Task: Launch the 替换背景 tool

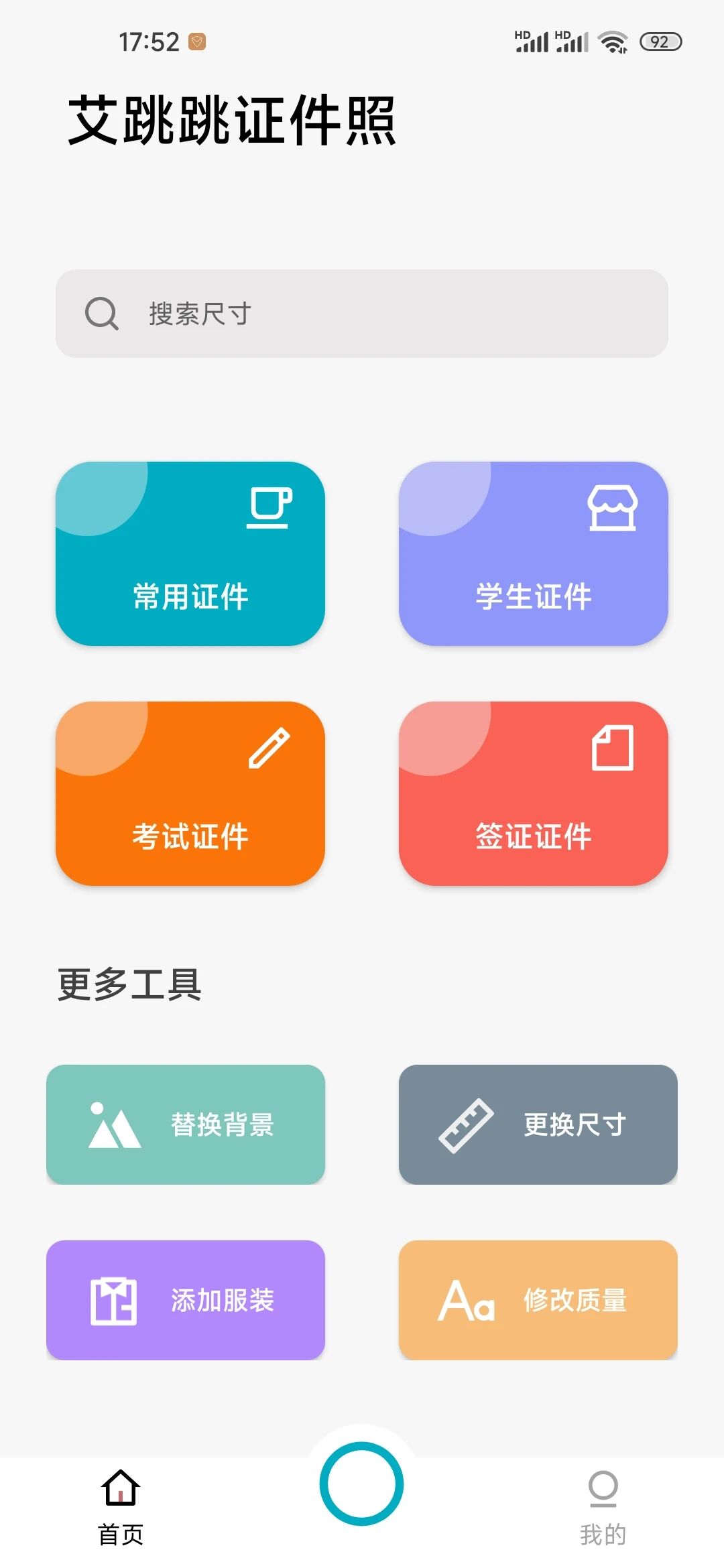Action: (x=186, y=1124)
